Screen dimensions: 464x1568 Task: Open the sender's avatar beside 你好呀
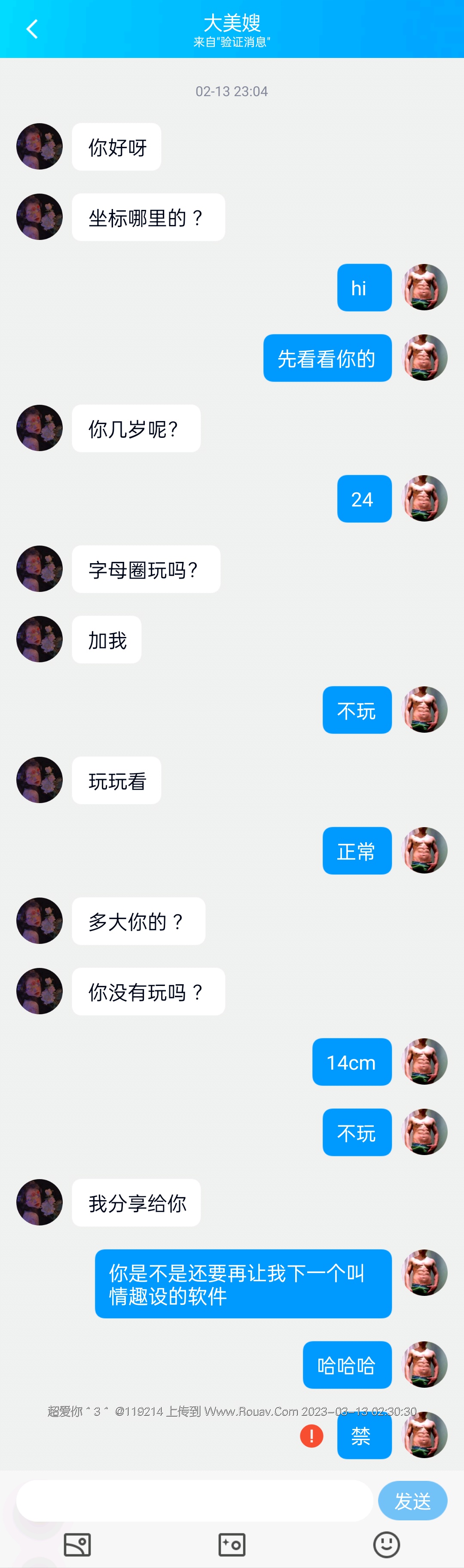click(40, 147)
